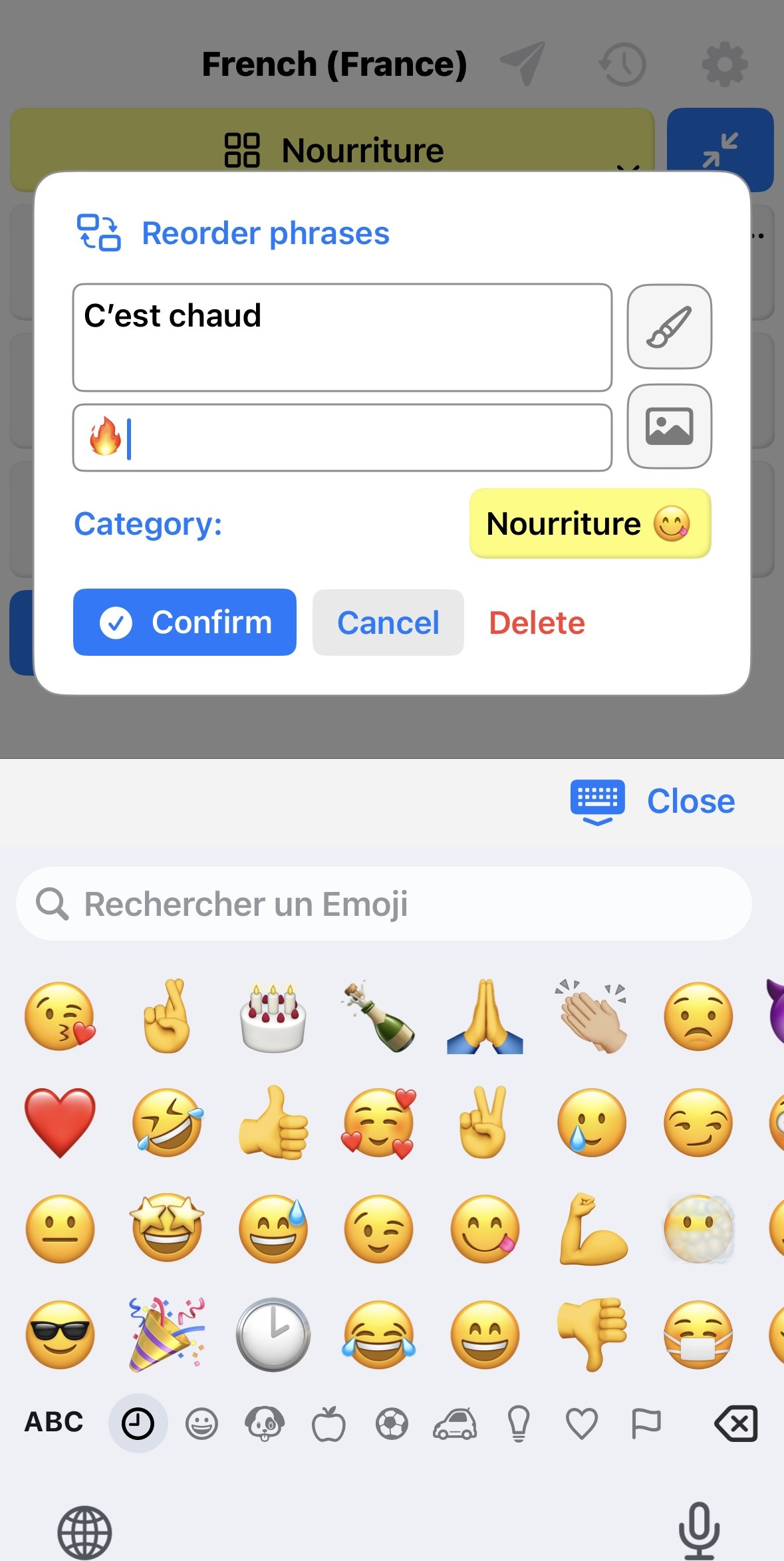
Task: Edit the "C'est chaud" text field
Action: pos(342,337)
